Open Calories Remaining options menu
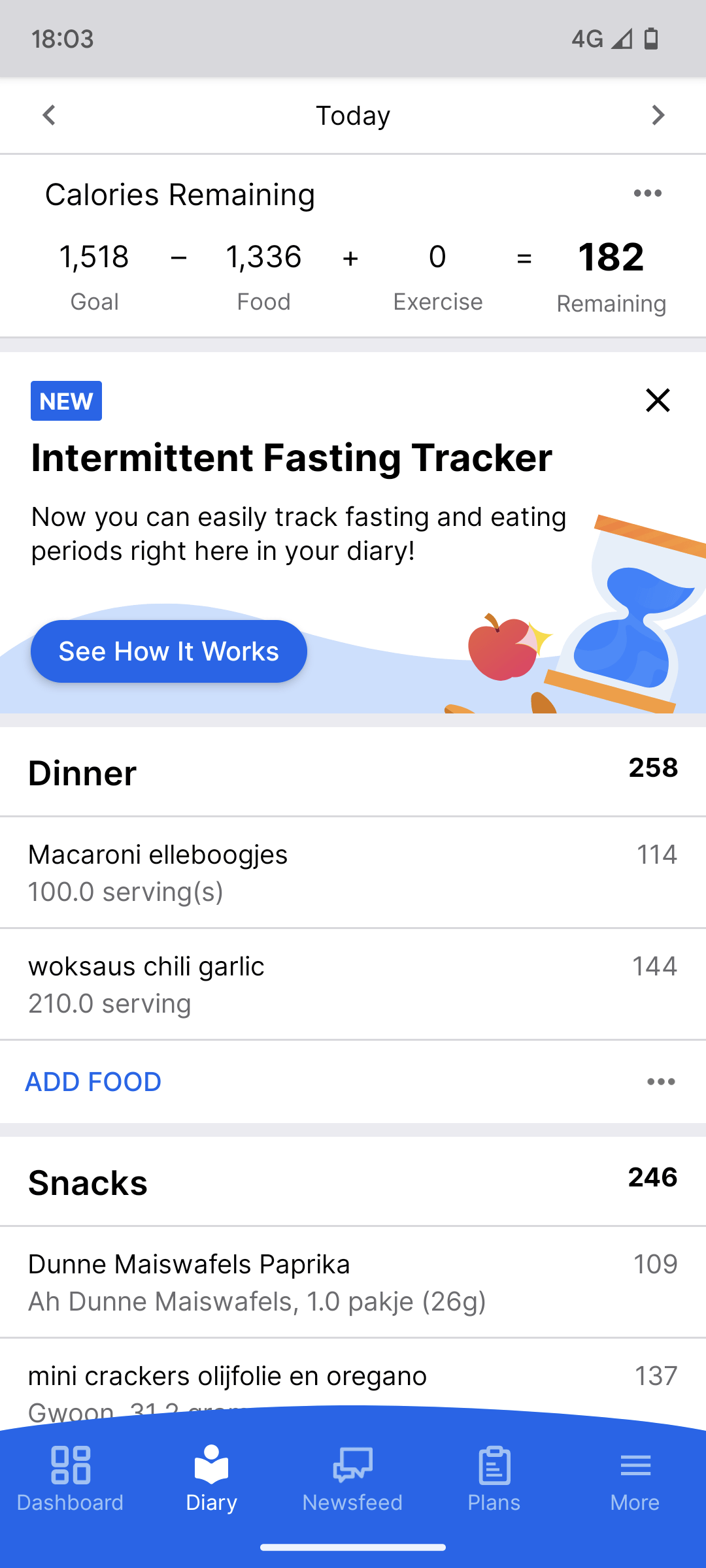 tap(647, 193)
